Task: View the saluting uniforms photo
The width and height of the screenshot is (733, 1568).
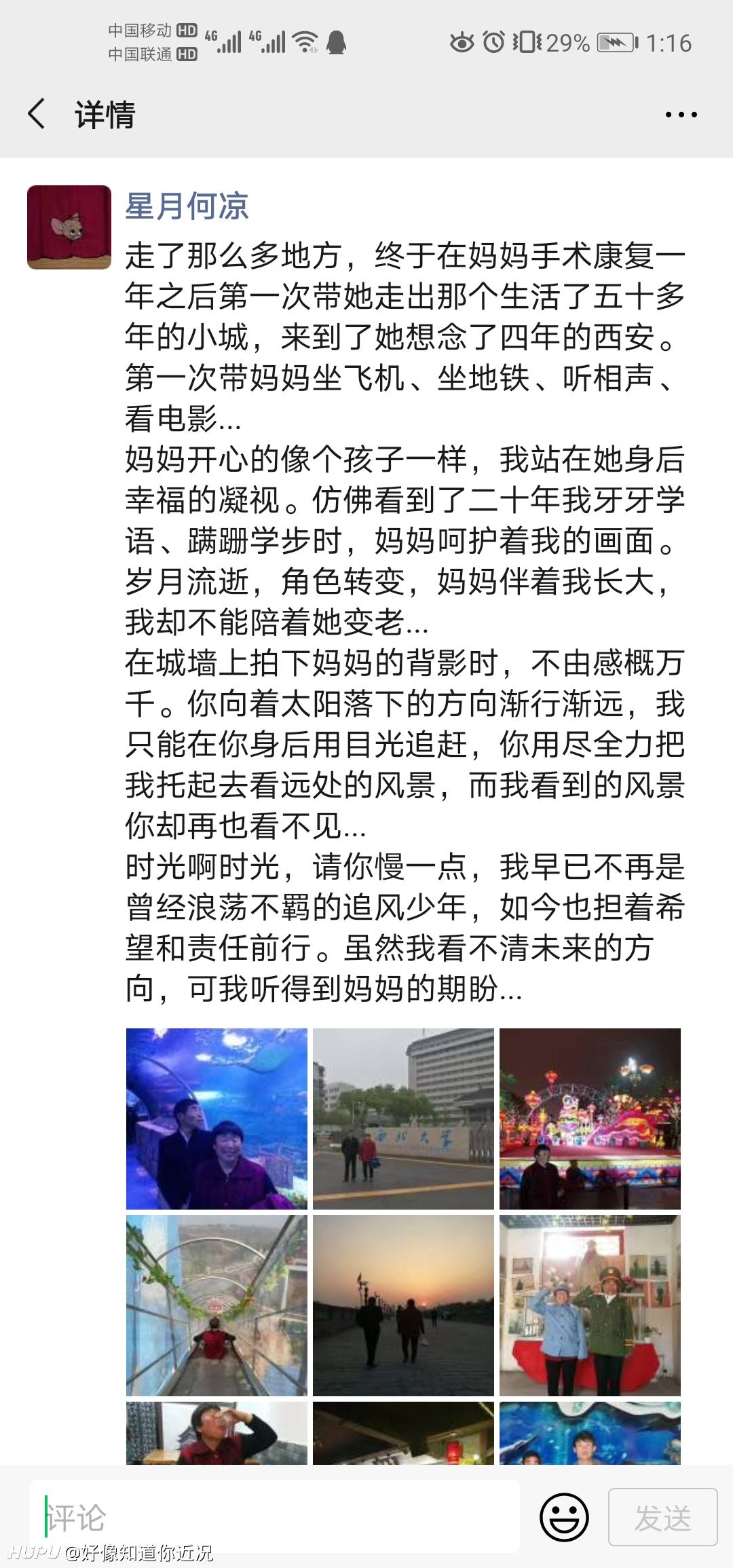Action: tap(590, 1305)
